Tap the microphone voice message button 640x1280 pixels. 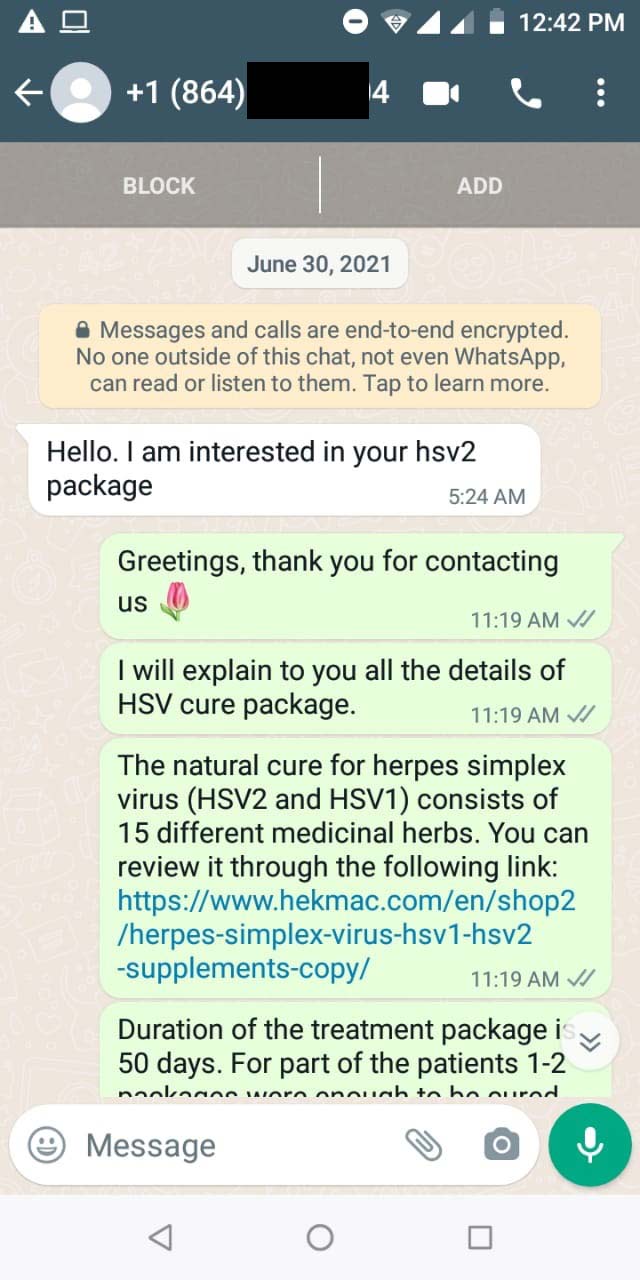590,1146
